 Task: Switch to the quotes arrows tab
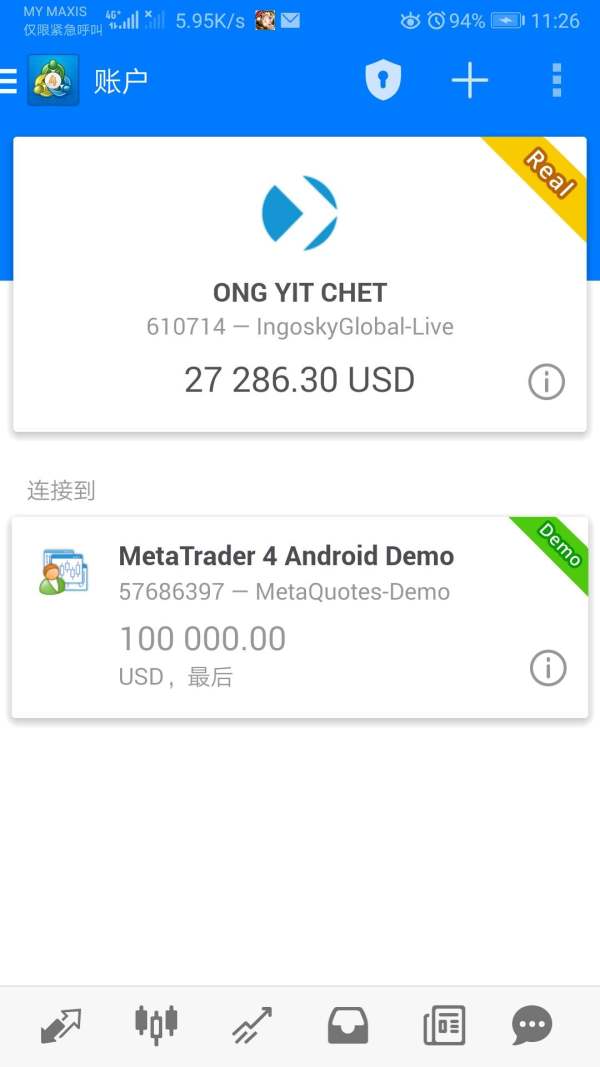[x=61, y=1025]
